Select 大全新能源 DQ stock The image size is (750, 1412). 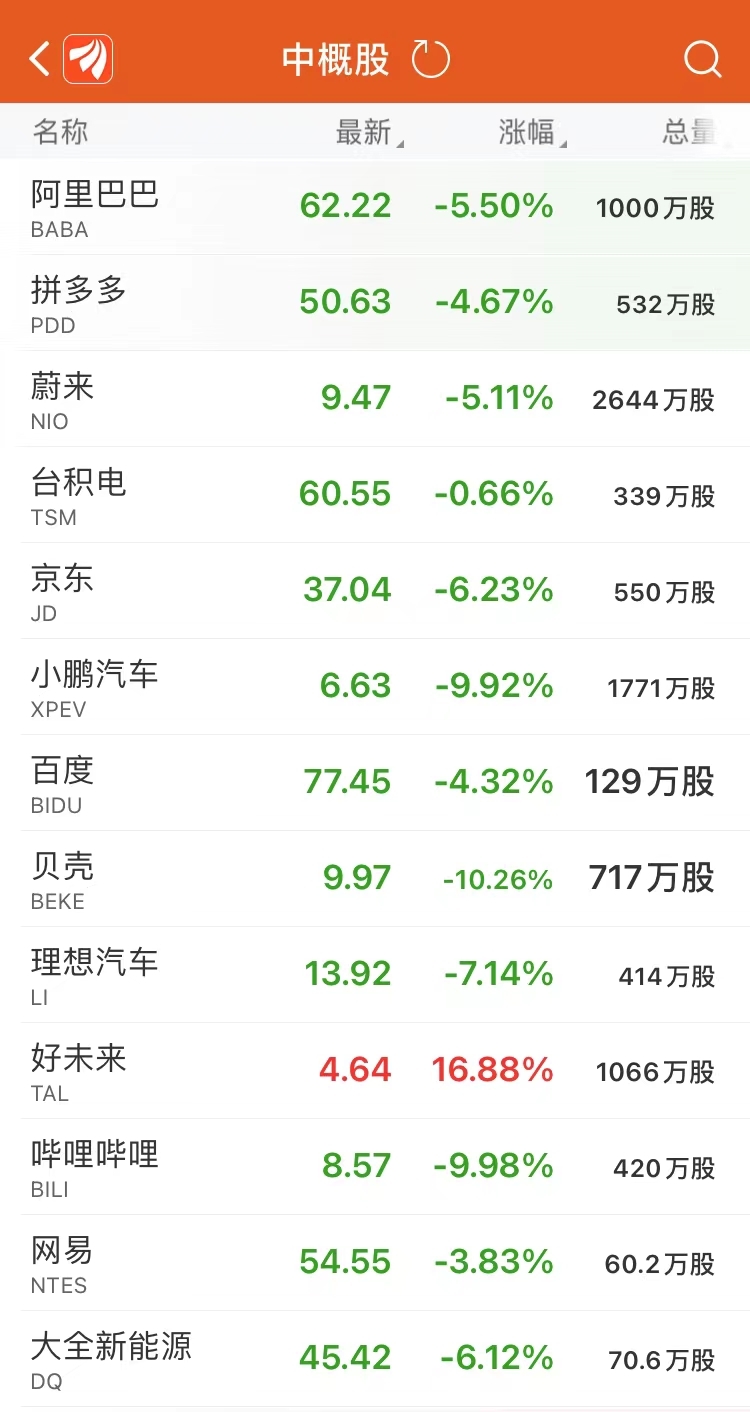(x=375, y=1359)
